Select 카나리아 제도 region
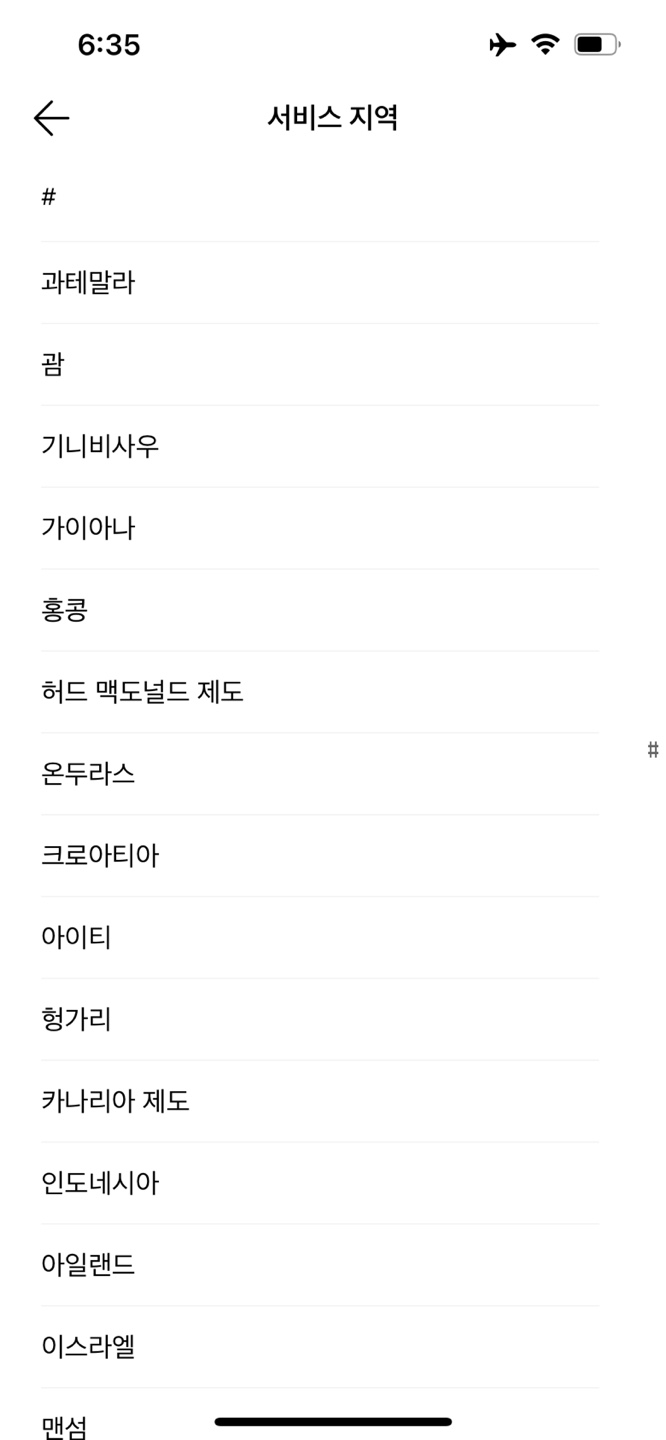This screenshot has width=666, height=1440. coord(320,1103)
